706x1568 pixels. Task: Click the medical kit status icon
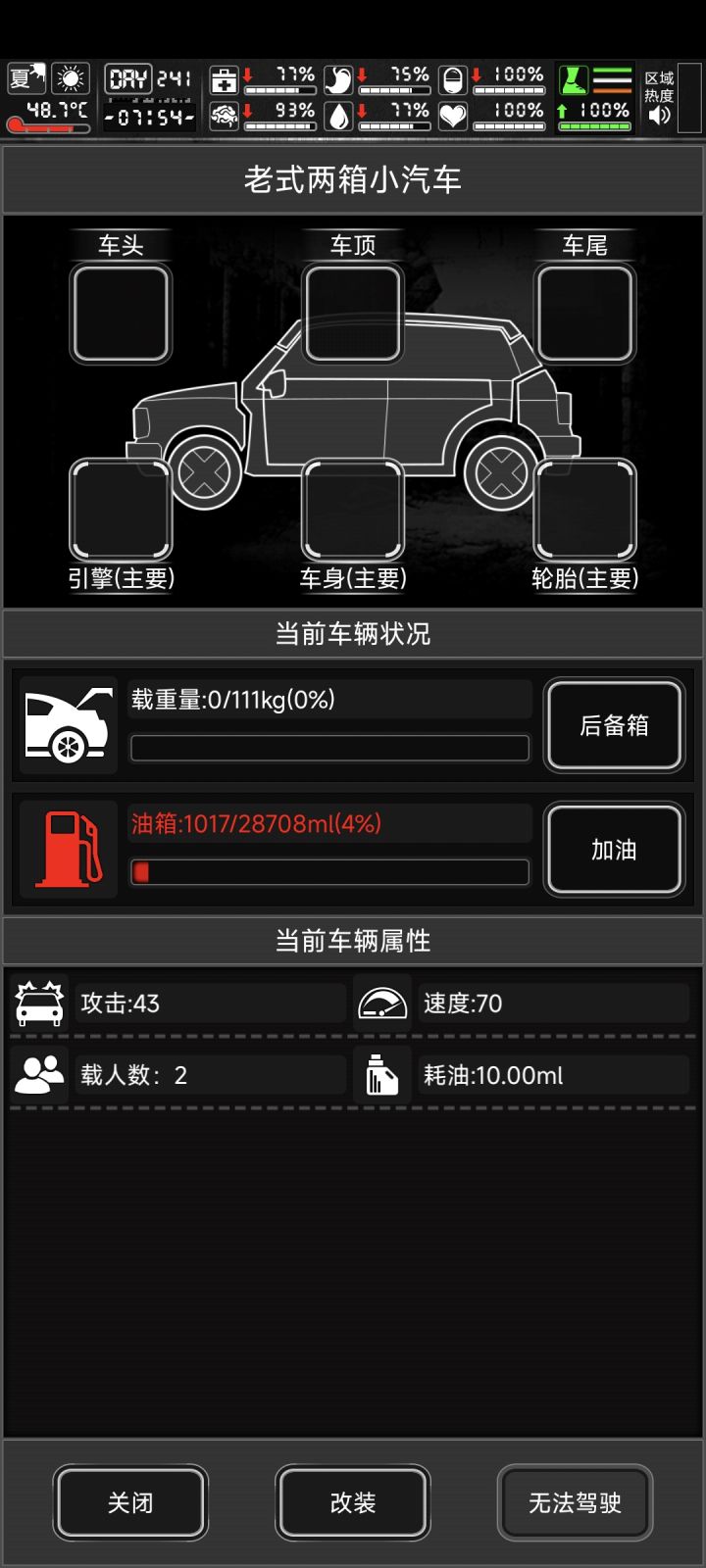point(227,75)
